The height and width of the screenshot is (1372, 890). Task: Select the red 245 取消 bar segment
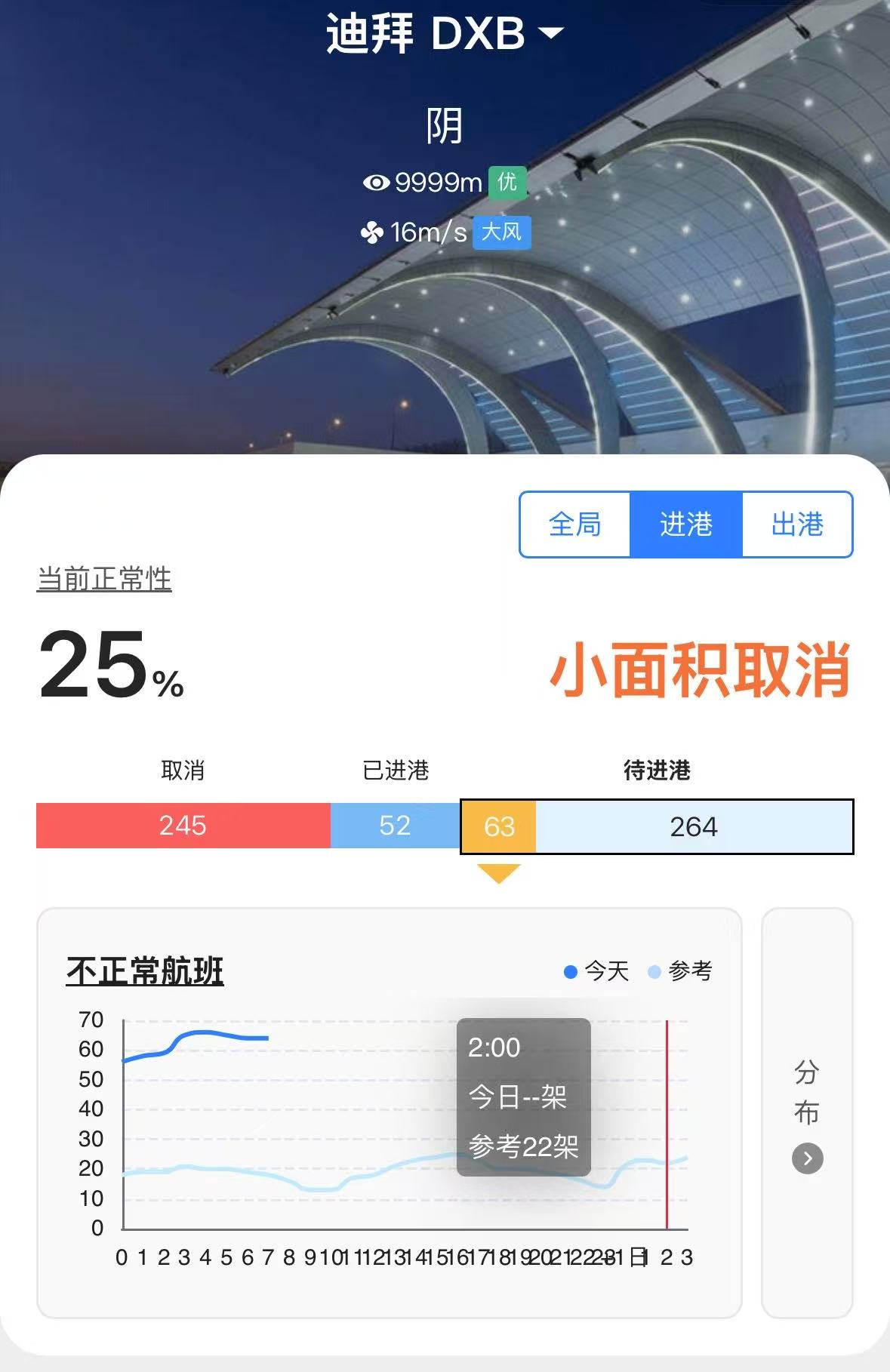click(183, 826)
